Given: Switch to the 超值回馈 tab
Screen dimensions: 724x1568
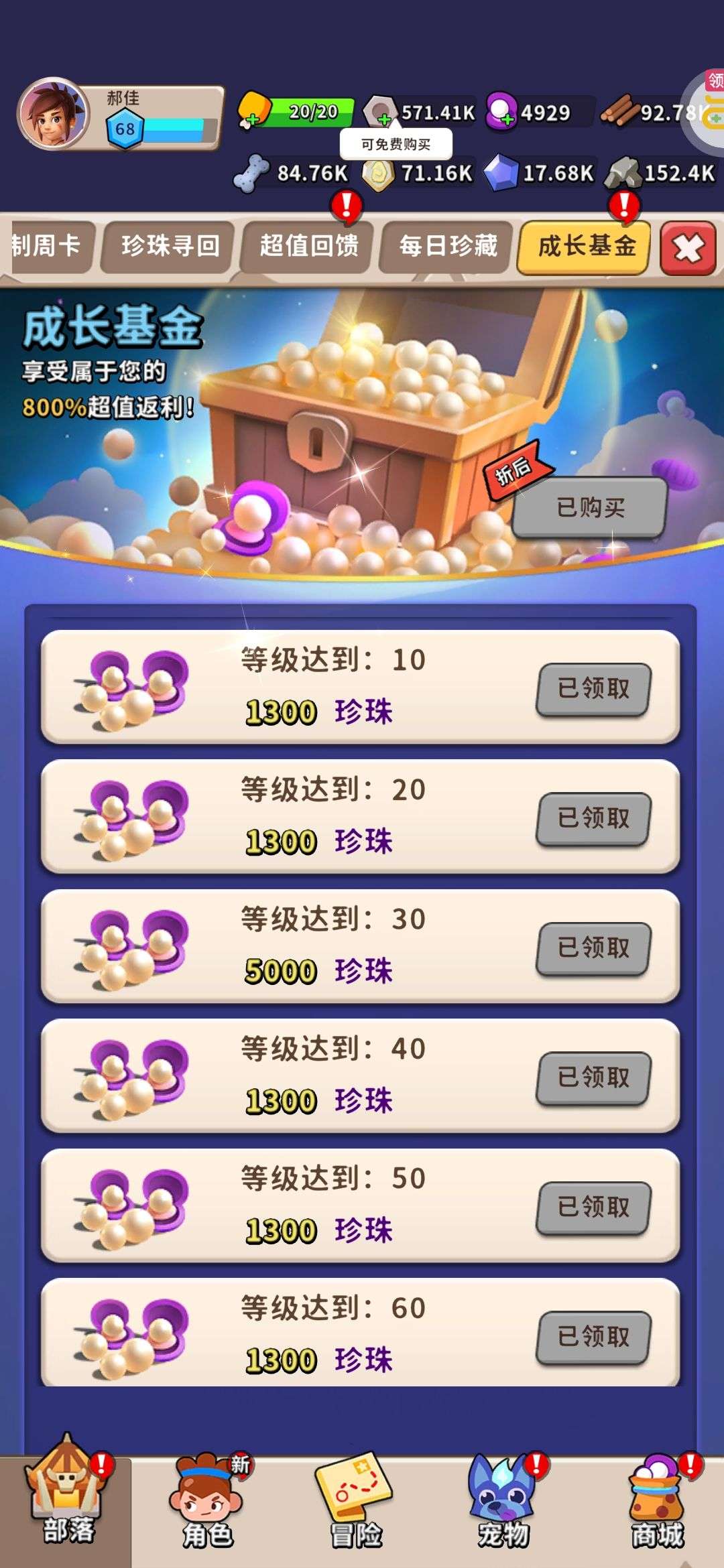Looking at the screenshot, I should coord(308,247).
